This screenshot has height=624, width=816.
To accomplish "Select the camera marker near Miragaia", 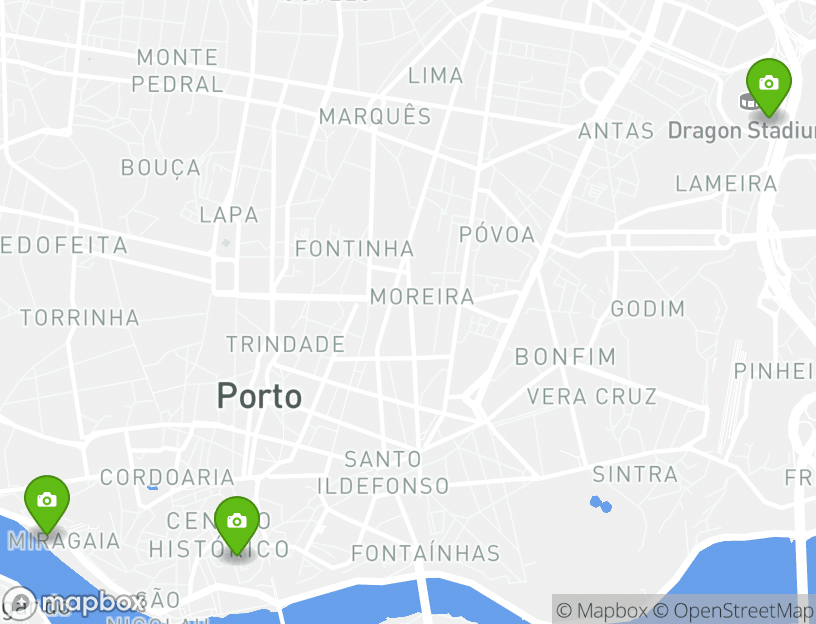I will pyautogui.click(x=46, y=500).
